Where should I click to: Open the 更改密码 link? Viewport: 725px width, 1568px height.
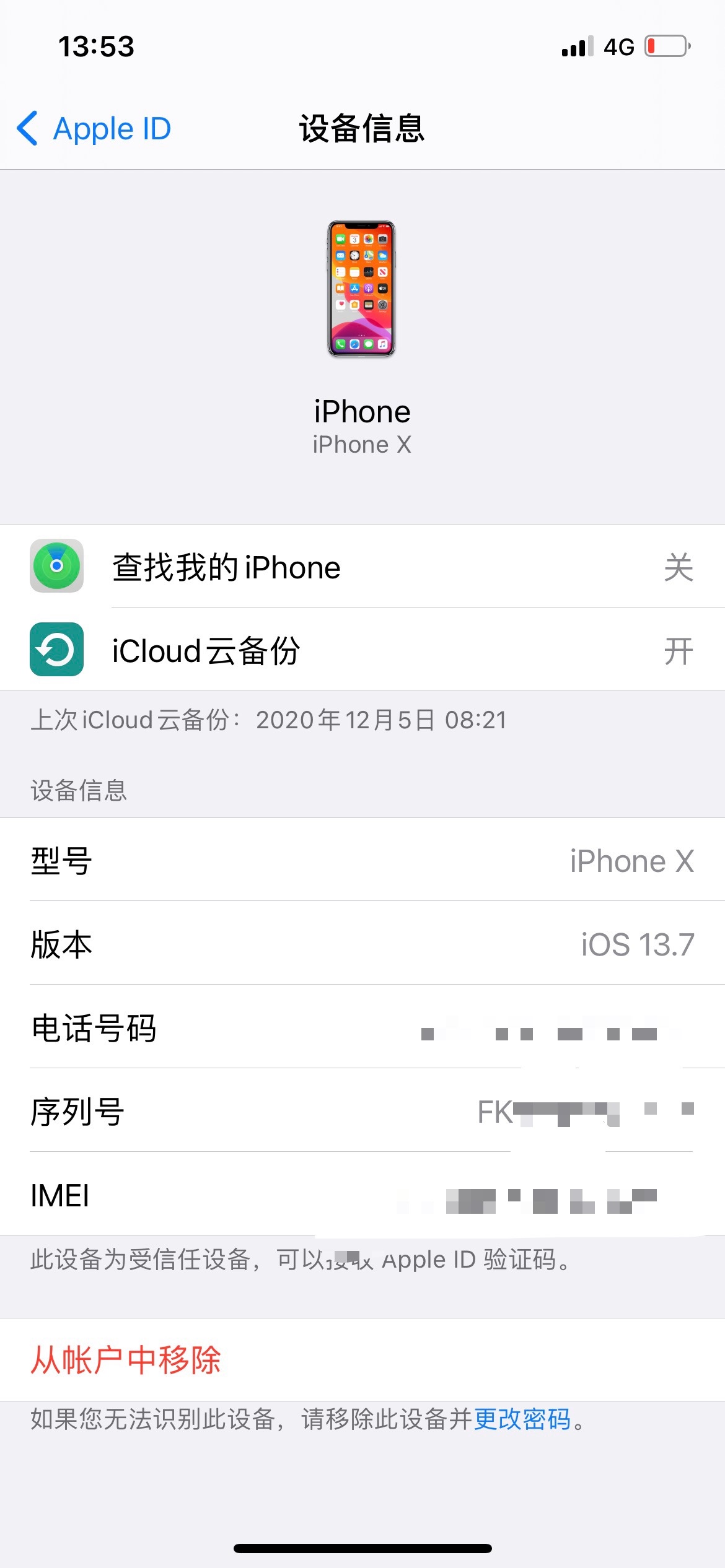tap(522, 1419)
